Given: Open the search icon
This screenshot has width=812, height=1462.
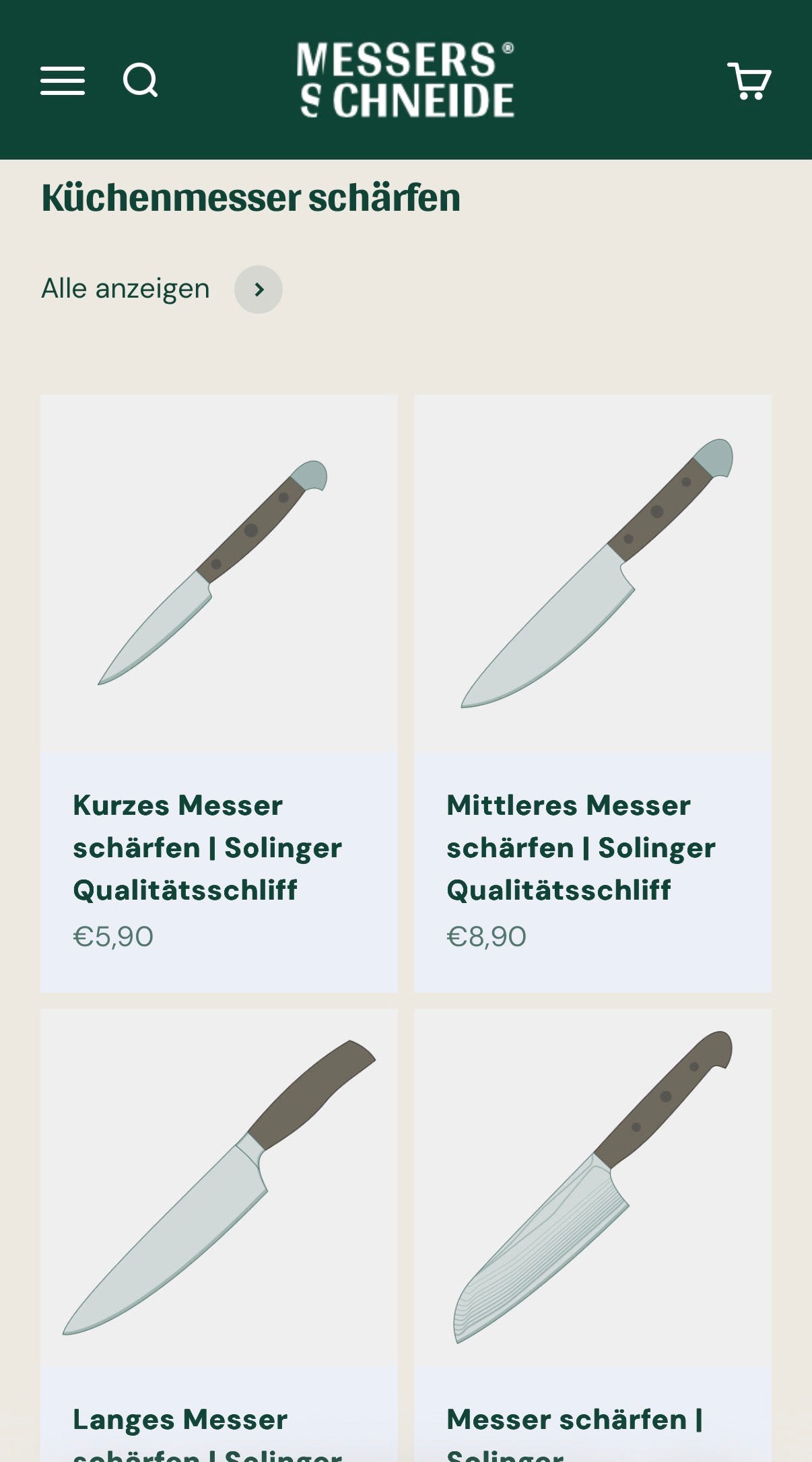Looking at the screenshot, I should [x=140, y=81].
